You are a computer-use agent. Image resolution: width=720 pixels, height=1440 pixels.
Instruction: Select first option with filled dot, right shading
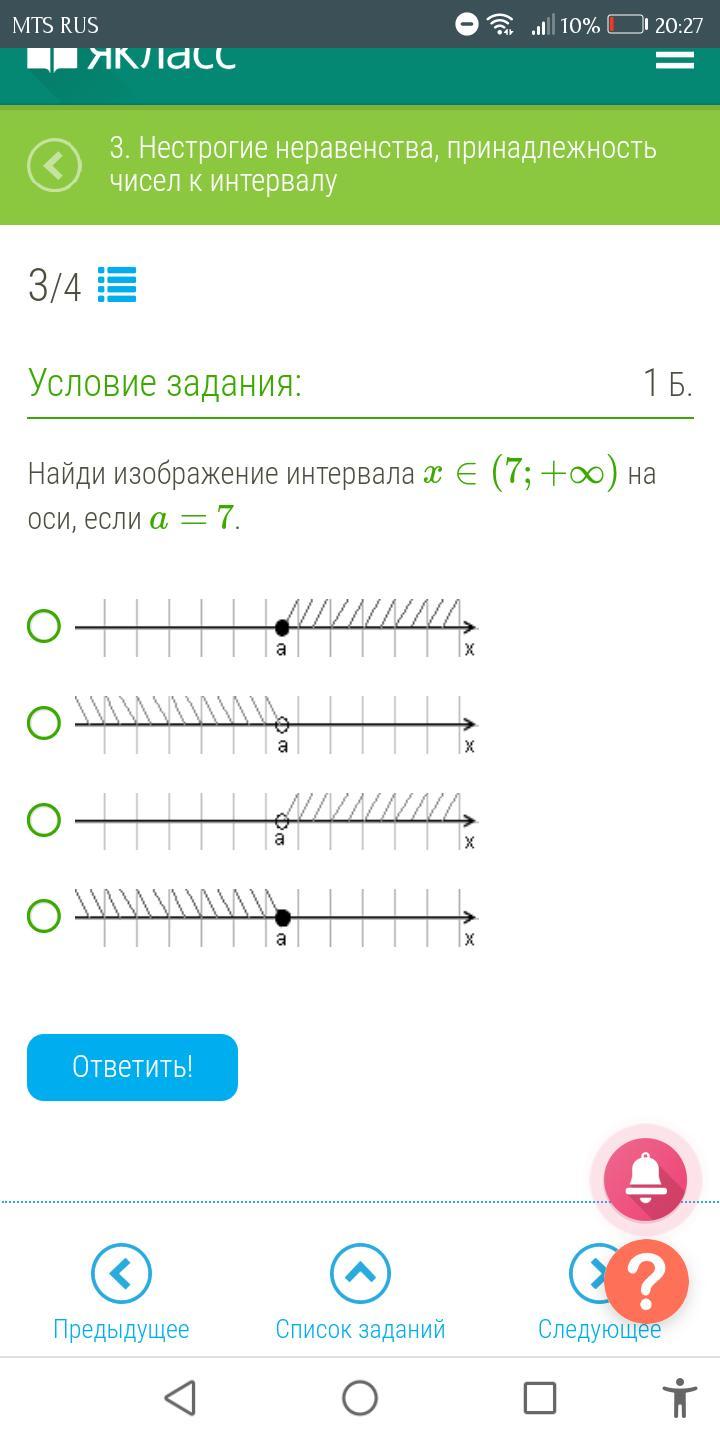44,627
